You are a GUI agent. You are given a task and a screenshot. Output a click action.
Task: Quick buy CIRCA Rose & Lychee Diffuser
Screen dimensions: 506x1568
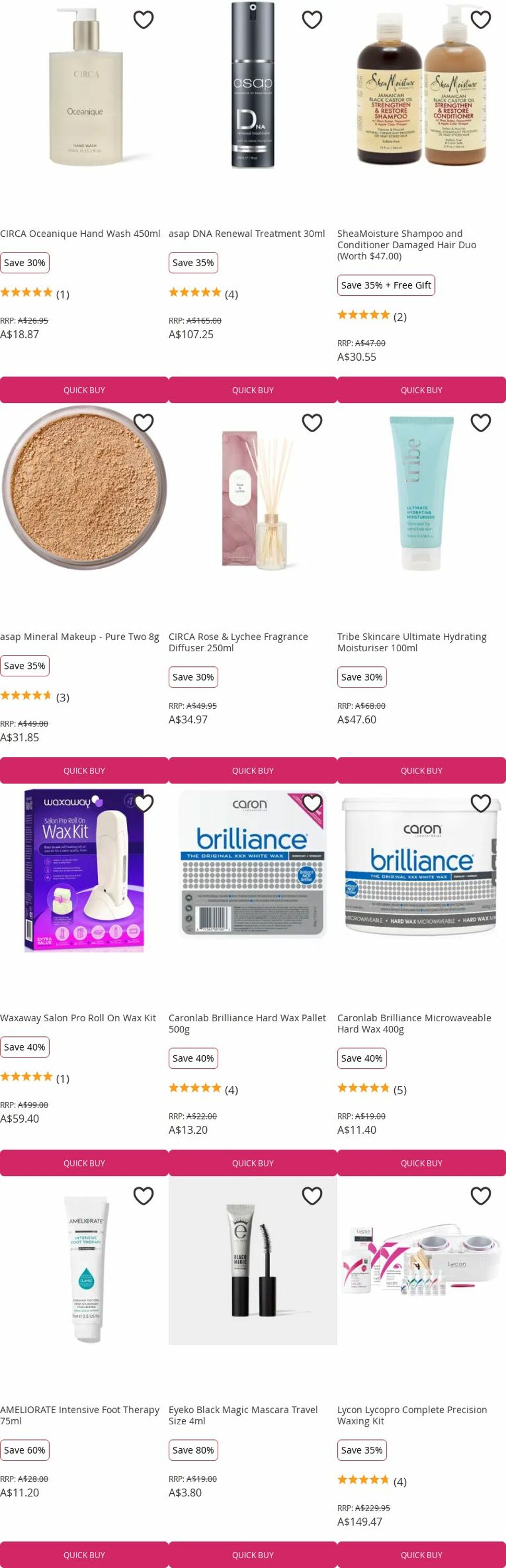(252, 770)
